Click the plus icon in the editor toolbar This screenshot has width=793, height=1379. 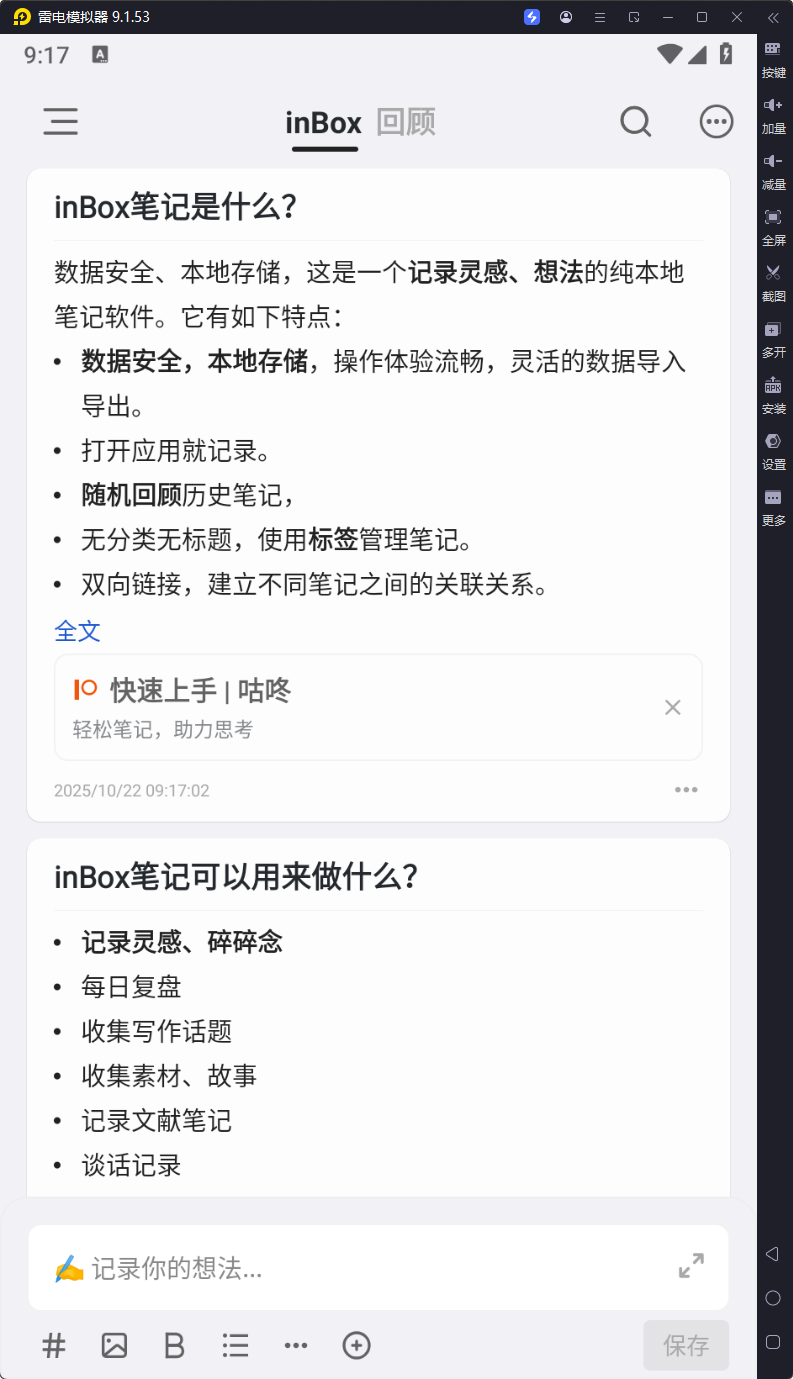[356, 1345]
